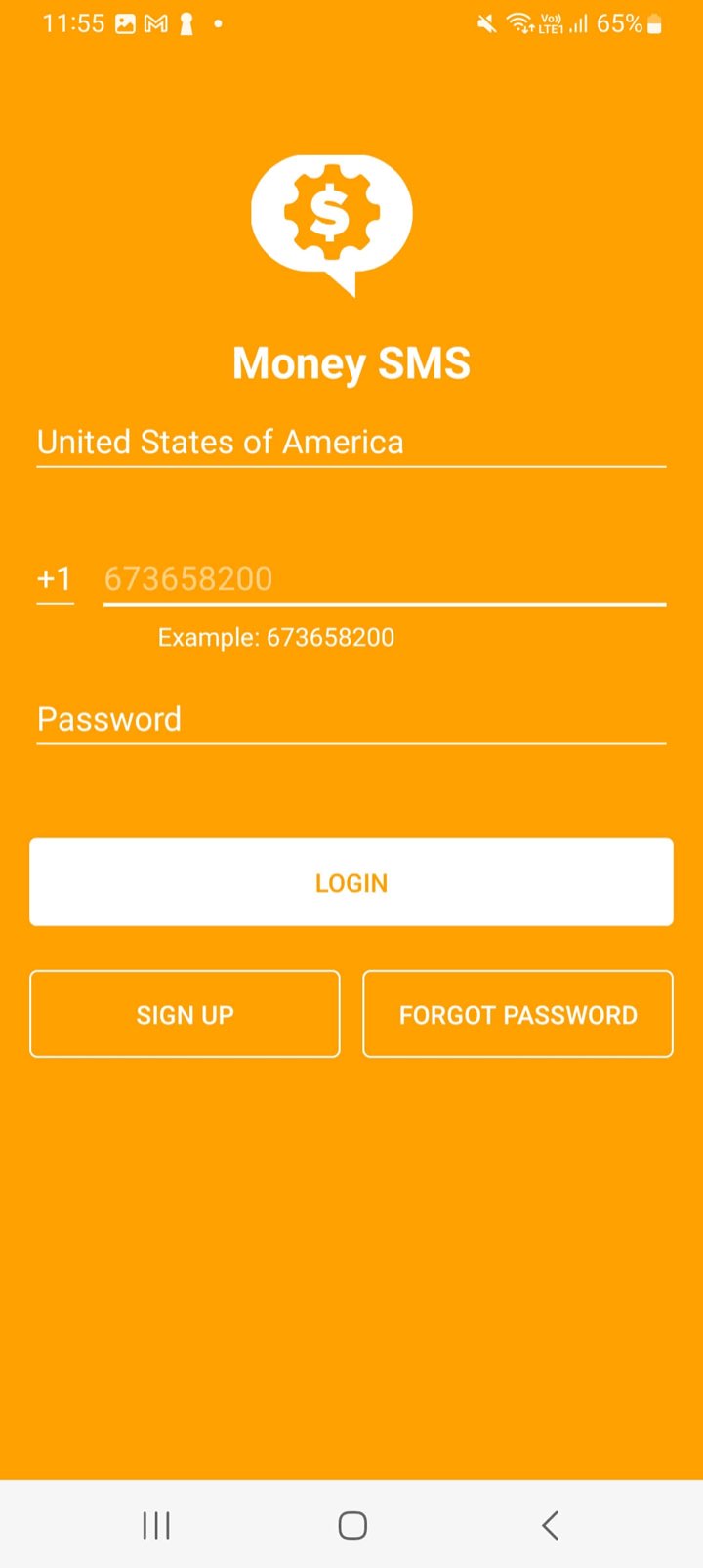Tap the LOGIN button
This screenshot has height=1568, width=703.
(351, 882)
